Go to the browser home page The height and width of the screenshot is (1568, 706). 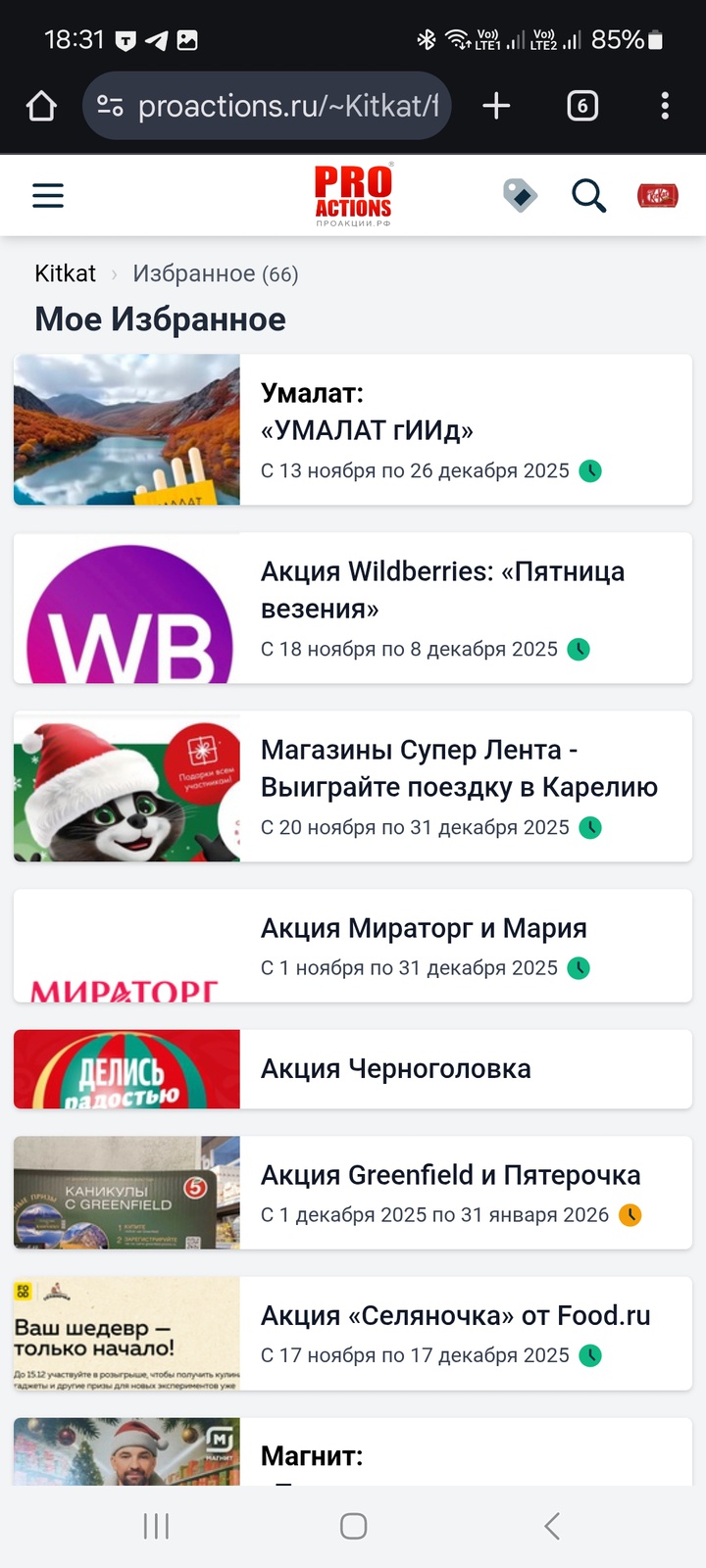click(41, 106)
